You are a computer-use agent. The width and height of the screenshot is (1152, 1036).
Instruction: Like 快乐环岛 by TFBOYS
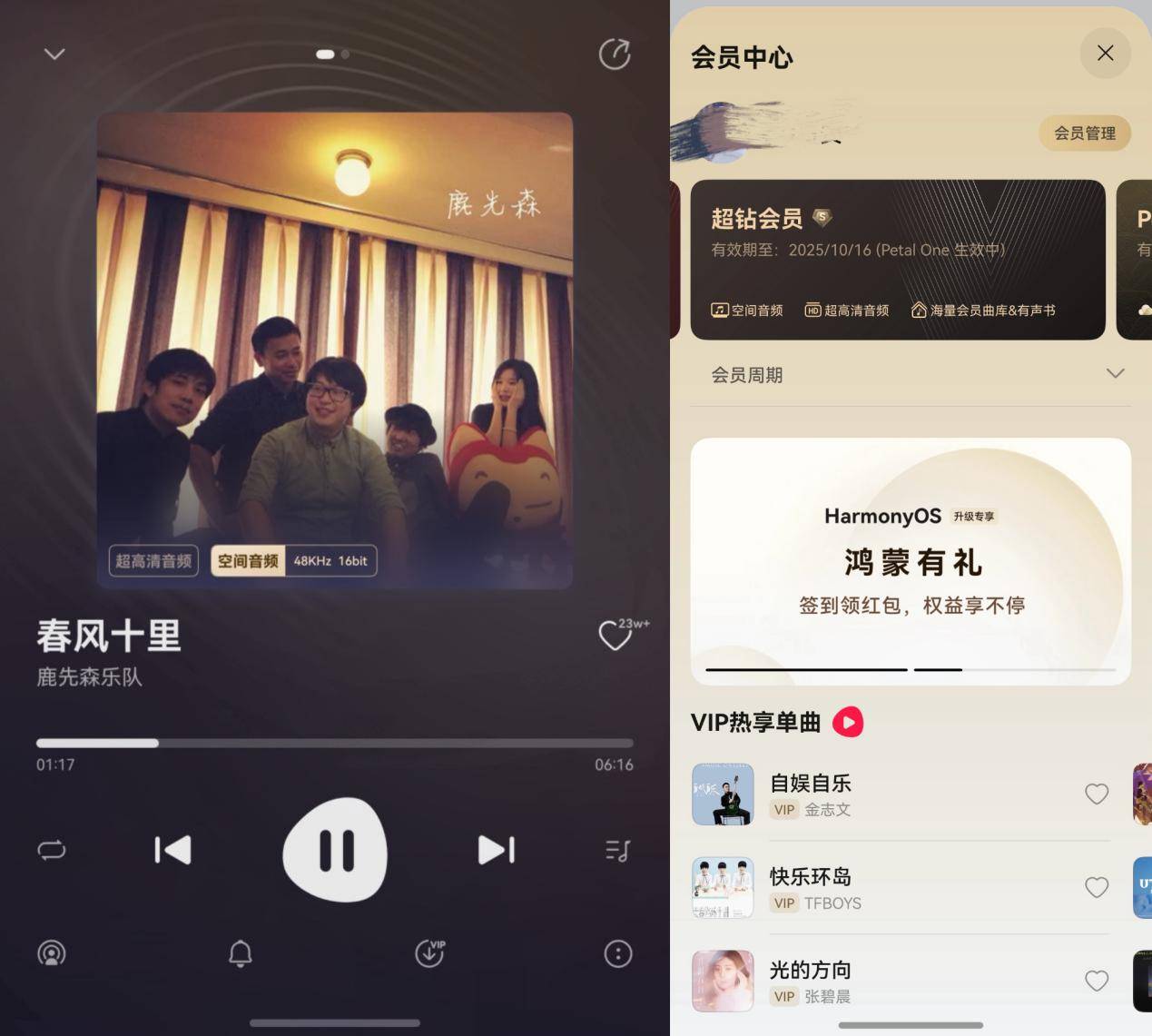pos(1097,887)
